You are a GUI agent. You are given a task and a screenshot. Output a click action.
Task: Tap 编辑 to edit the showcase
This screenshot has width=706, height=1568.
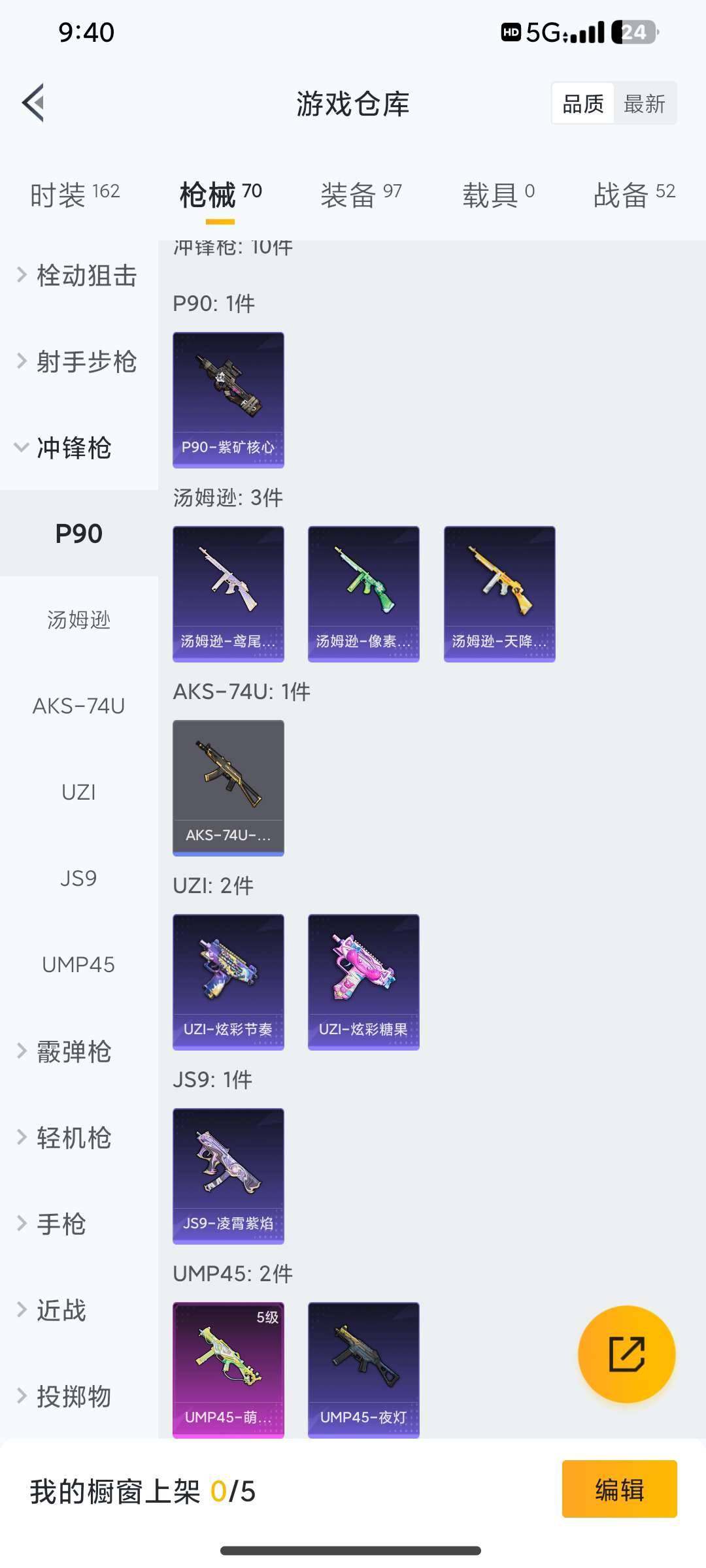(x=619, y=1490)
